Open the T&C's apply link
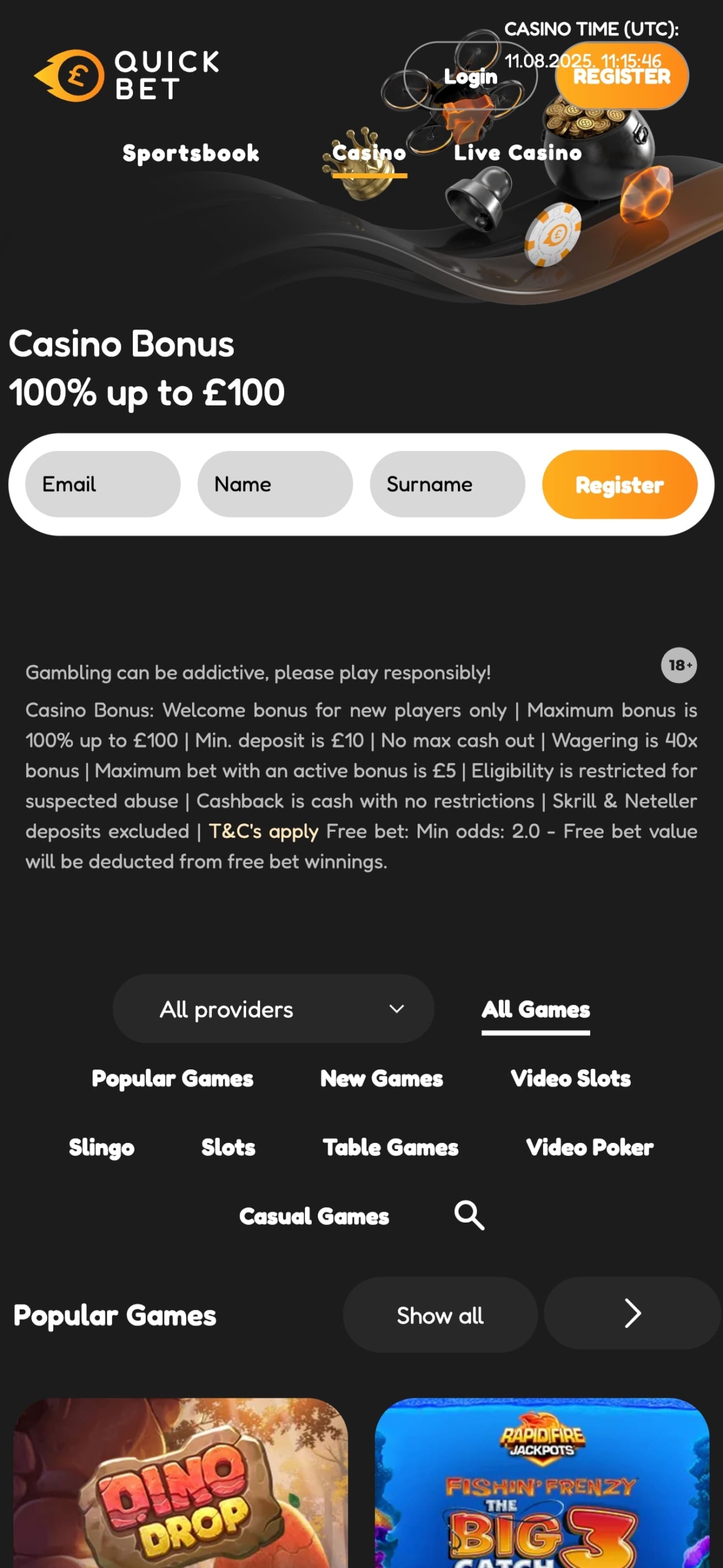 (x=263, y=831)
